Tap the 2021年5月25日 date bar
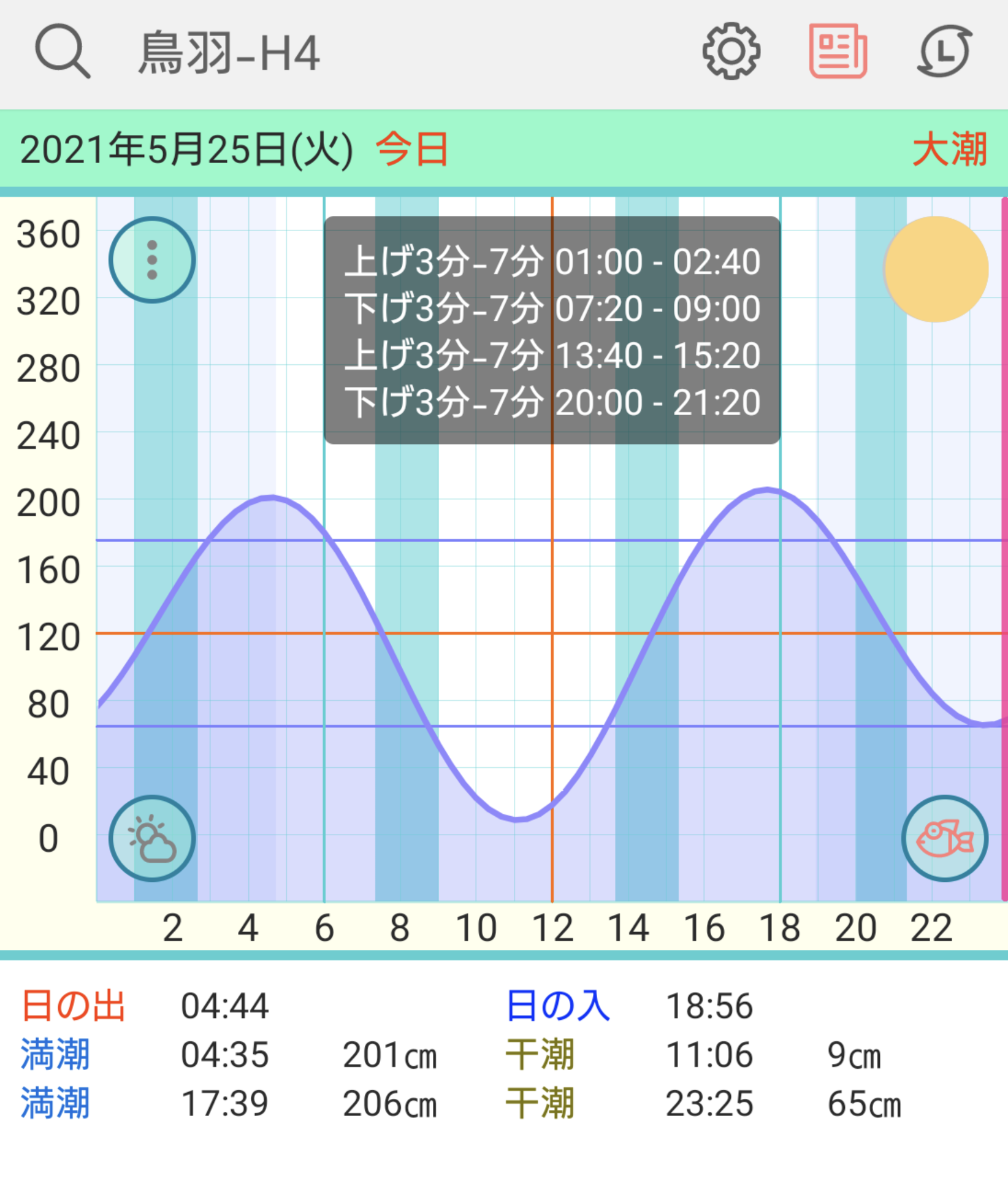This screenshot has height=1178, width=1008. (187, 150)
